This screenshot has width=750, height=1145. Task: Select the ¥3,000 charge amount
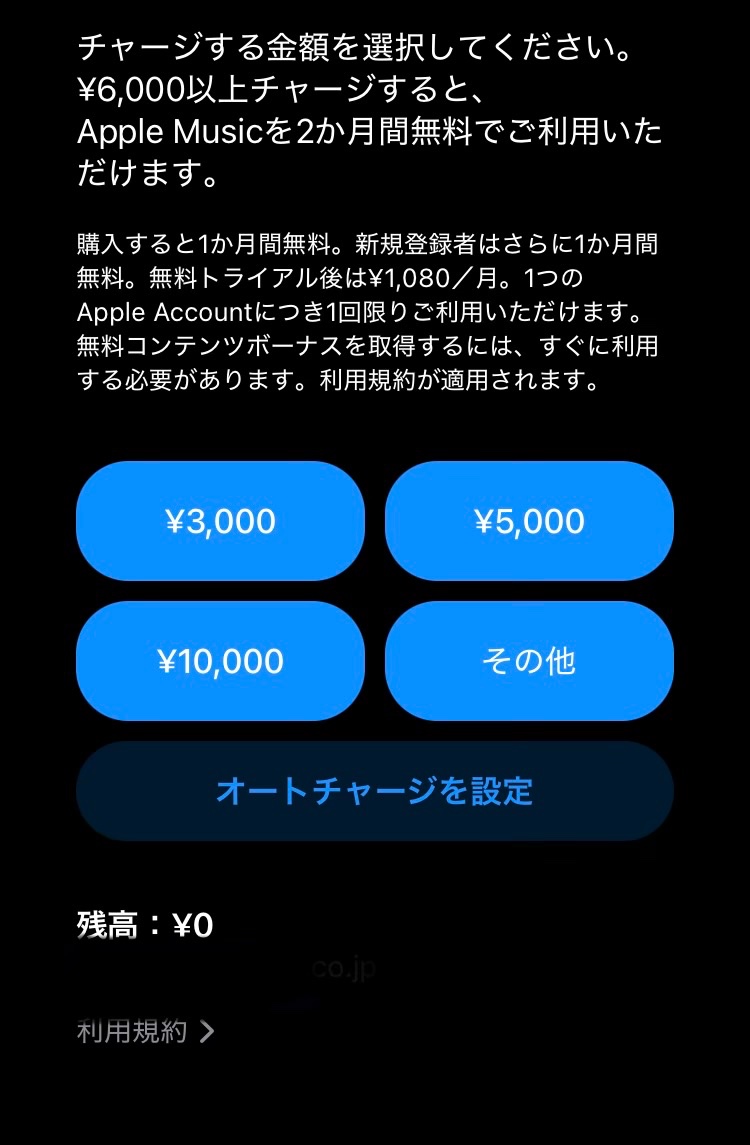(x=220, y=521)
